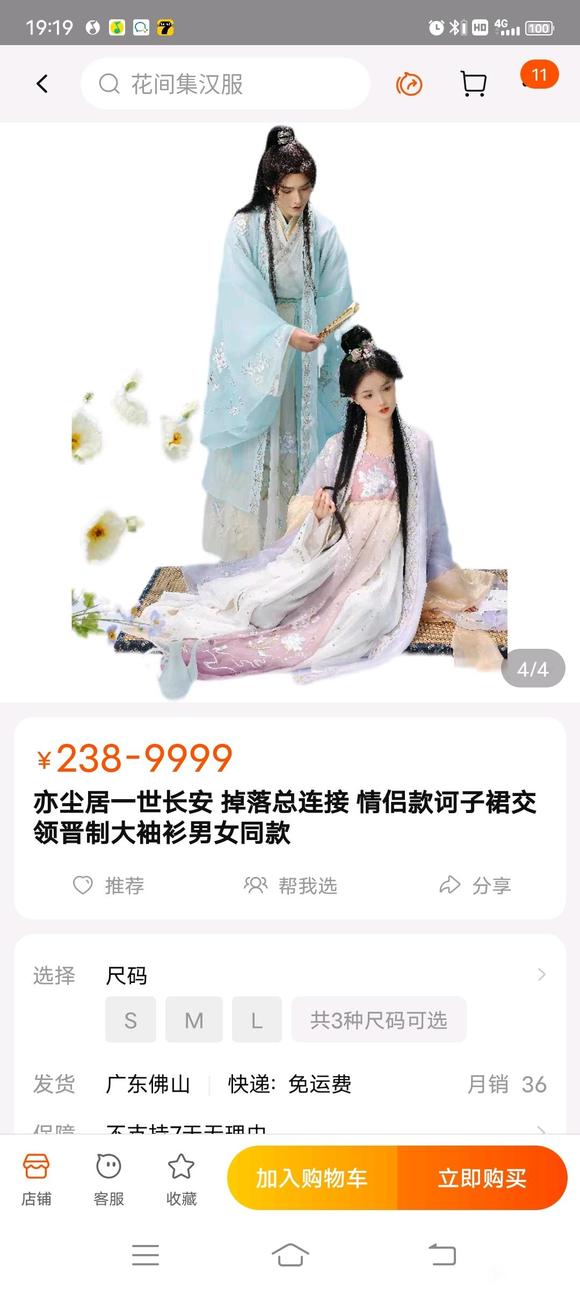Open 共3种尺码可选 size options
Screen dimensions: 580x1289
379,1020
